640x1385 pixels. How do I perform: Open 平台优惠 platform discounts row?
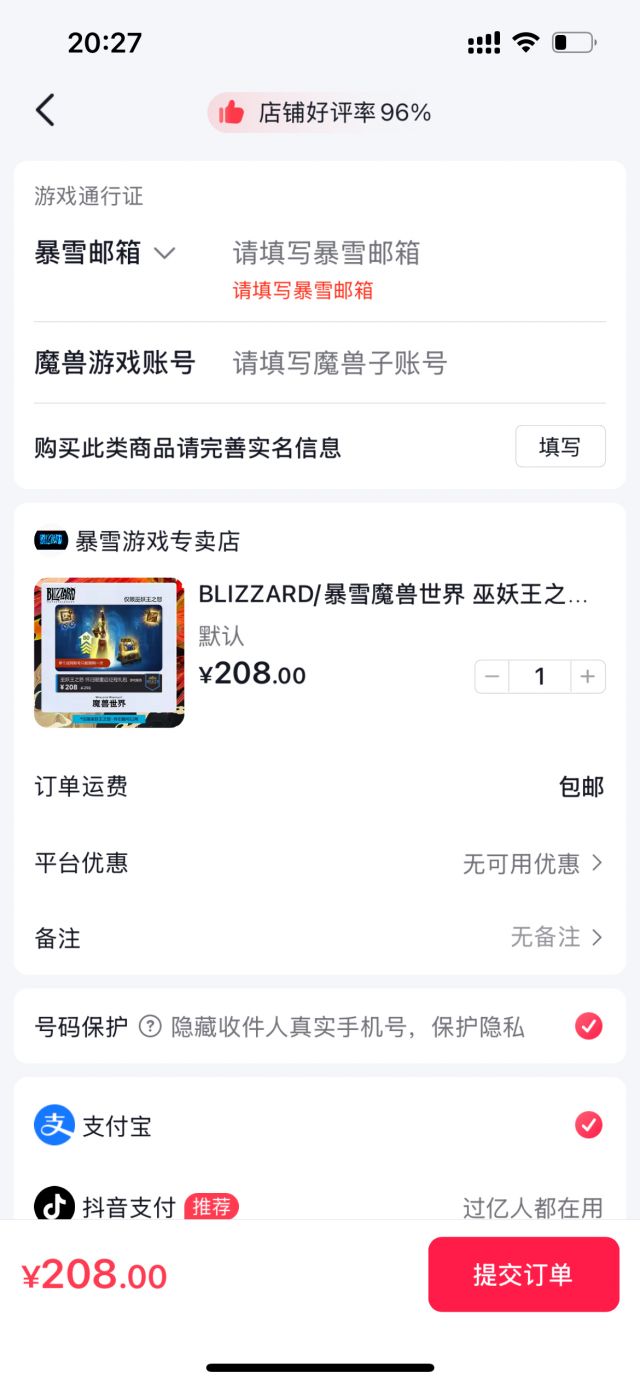(320, 863)
